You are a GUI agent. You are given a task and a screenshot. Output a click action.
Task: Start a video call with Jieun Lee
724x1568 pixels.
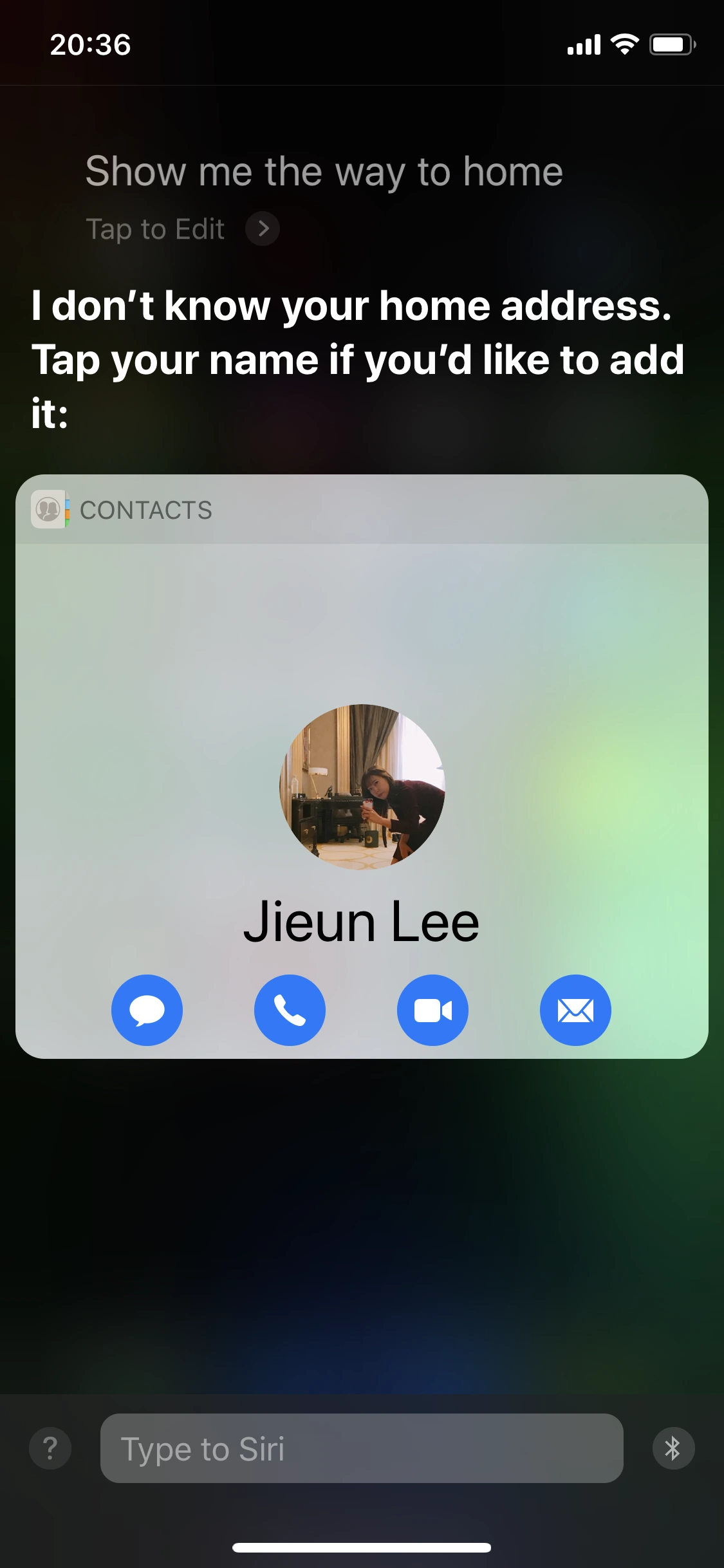click(x=432, y=1010)
